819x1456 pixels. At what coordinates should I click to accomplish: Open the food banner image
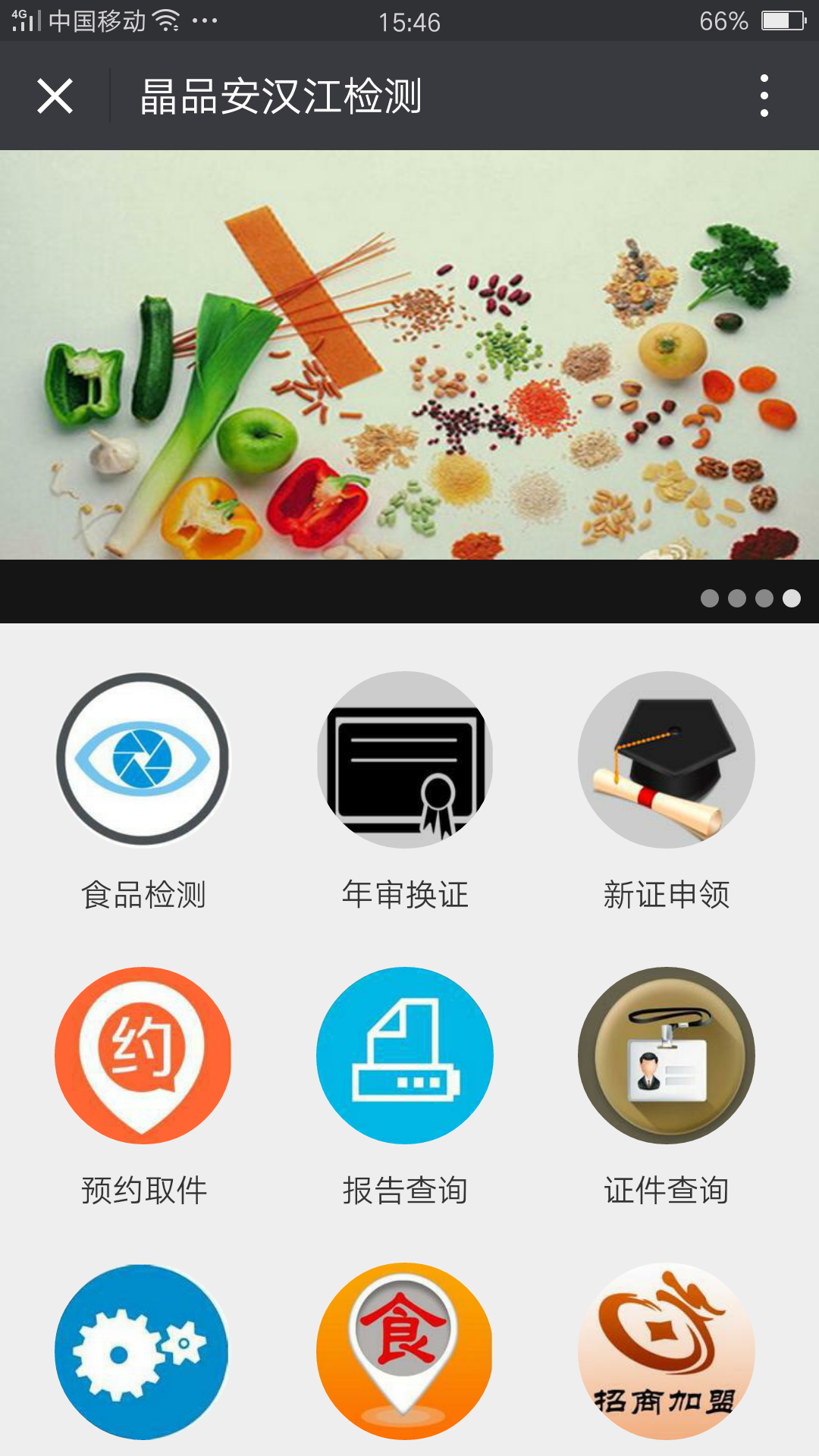click(409, 355)
